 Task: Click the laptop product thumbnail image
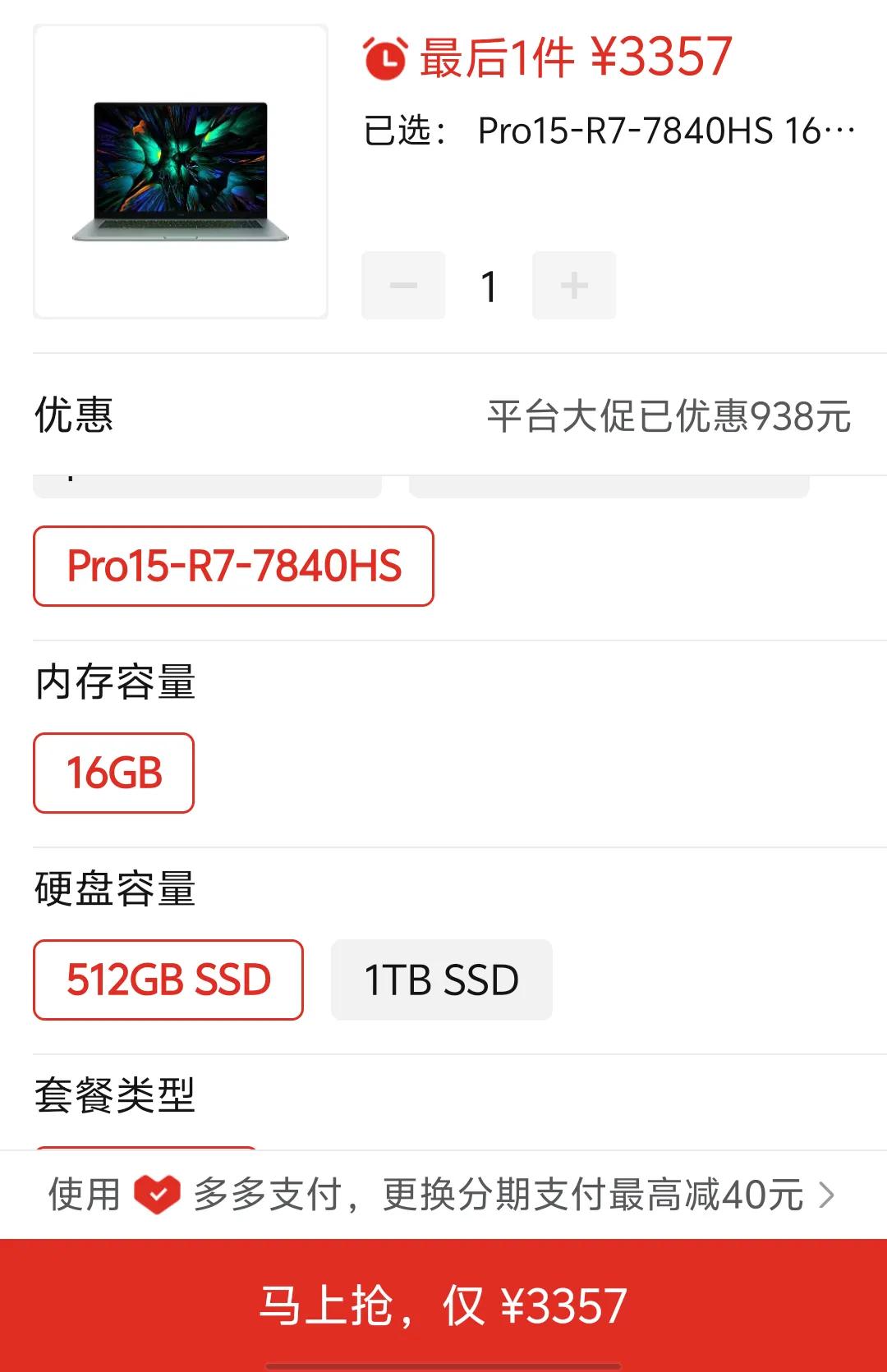tap(179, 172)
